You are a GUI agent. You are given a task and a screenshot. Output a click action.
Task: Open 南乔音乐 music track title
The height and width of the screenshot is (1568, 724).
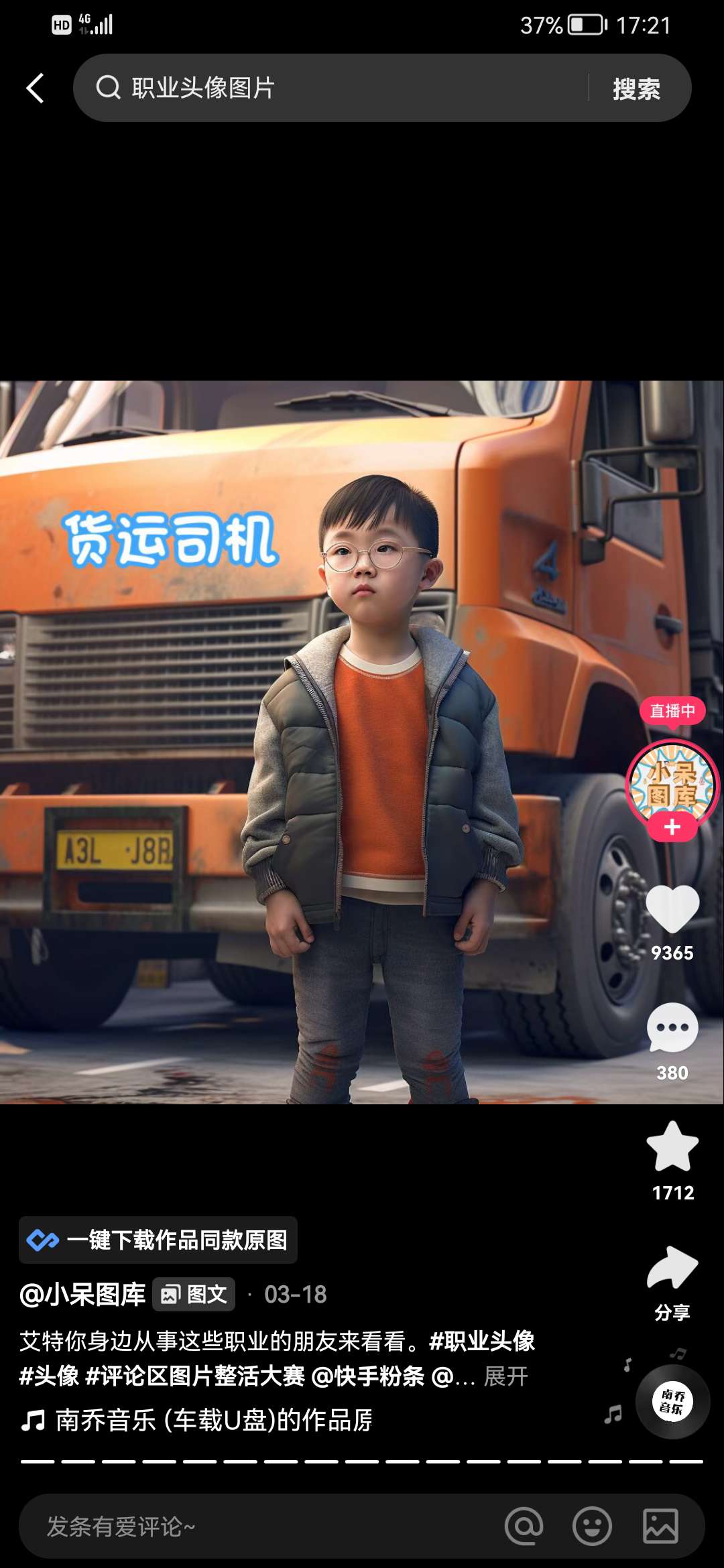point(213,1420)
